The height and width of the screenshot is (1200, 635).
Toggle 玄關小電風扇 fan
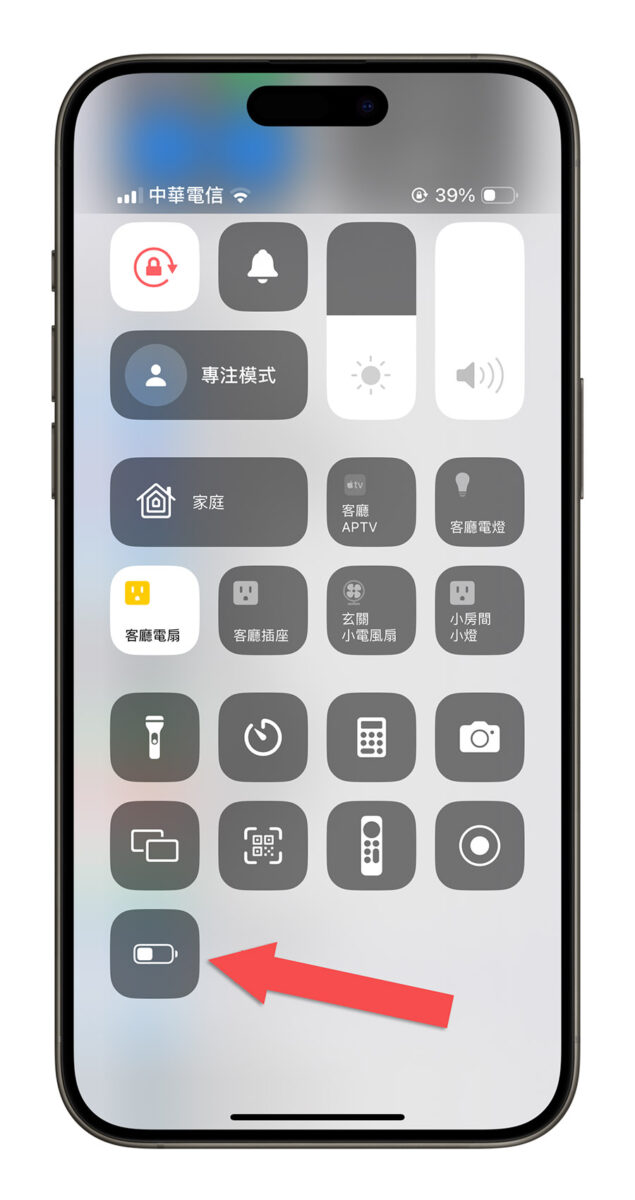(x=371, y=610)
